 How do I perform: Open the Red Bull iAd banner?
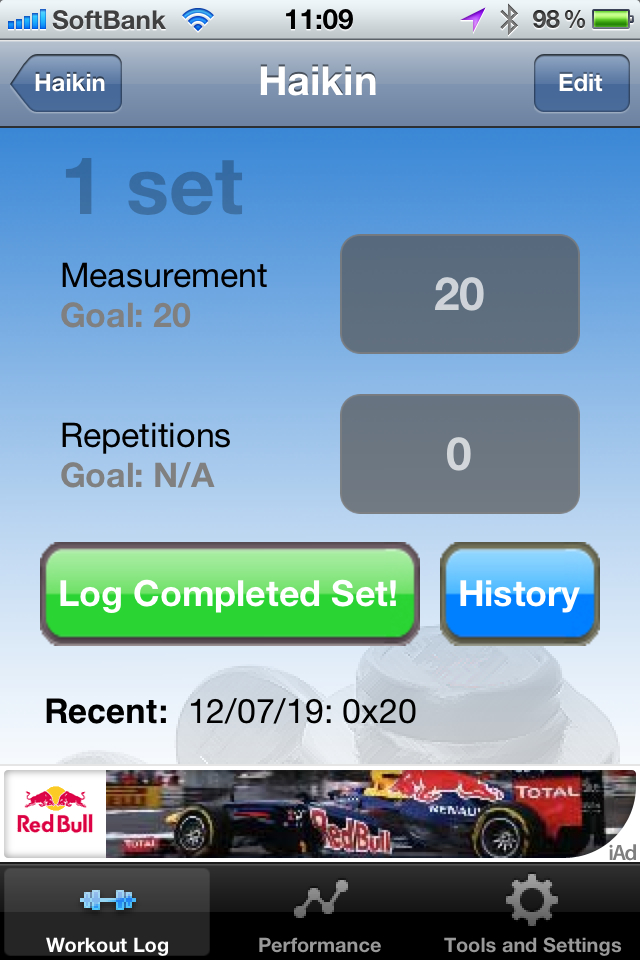320,814
